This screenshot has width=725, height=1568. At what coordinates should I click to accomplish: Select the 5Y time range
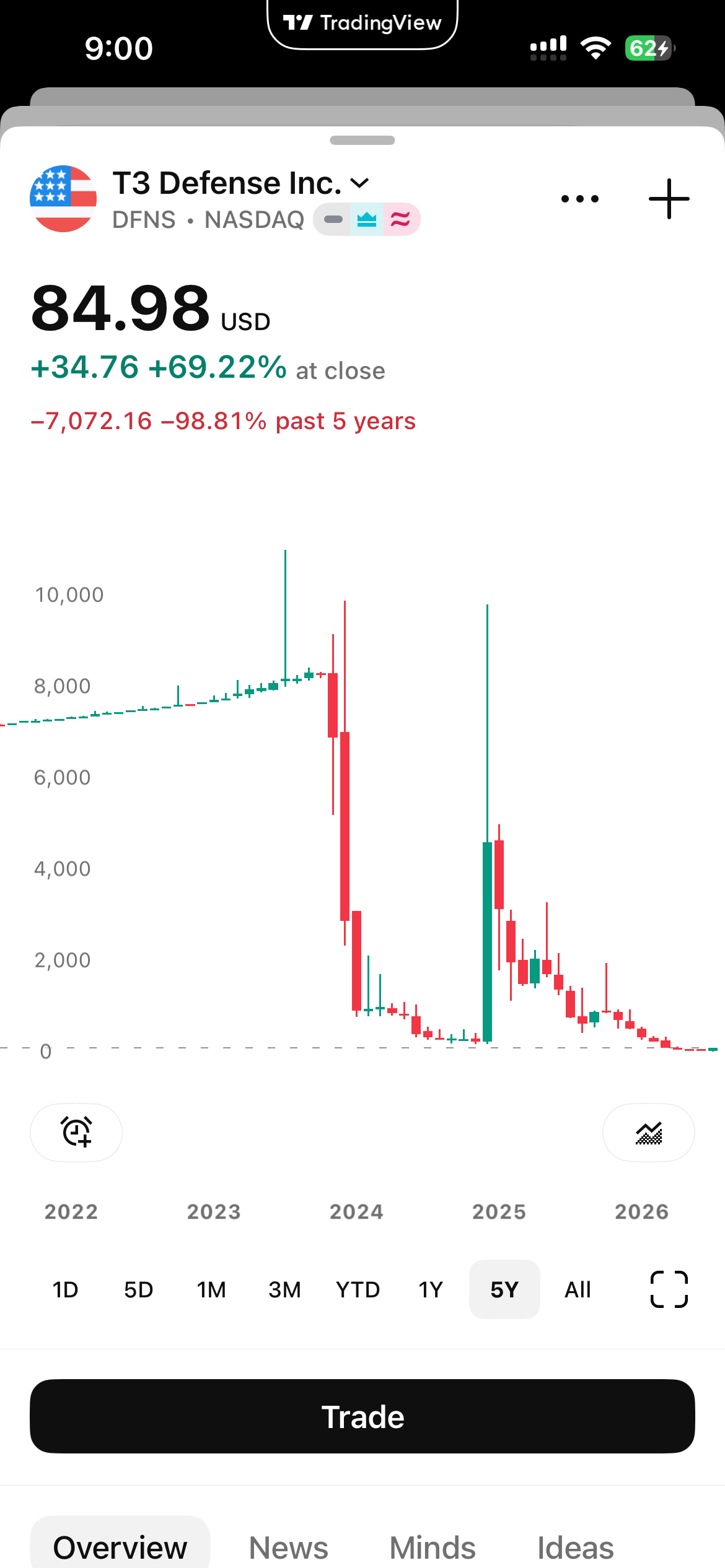[x=504, y=1289]
